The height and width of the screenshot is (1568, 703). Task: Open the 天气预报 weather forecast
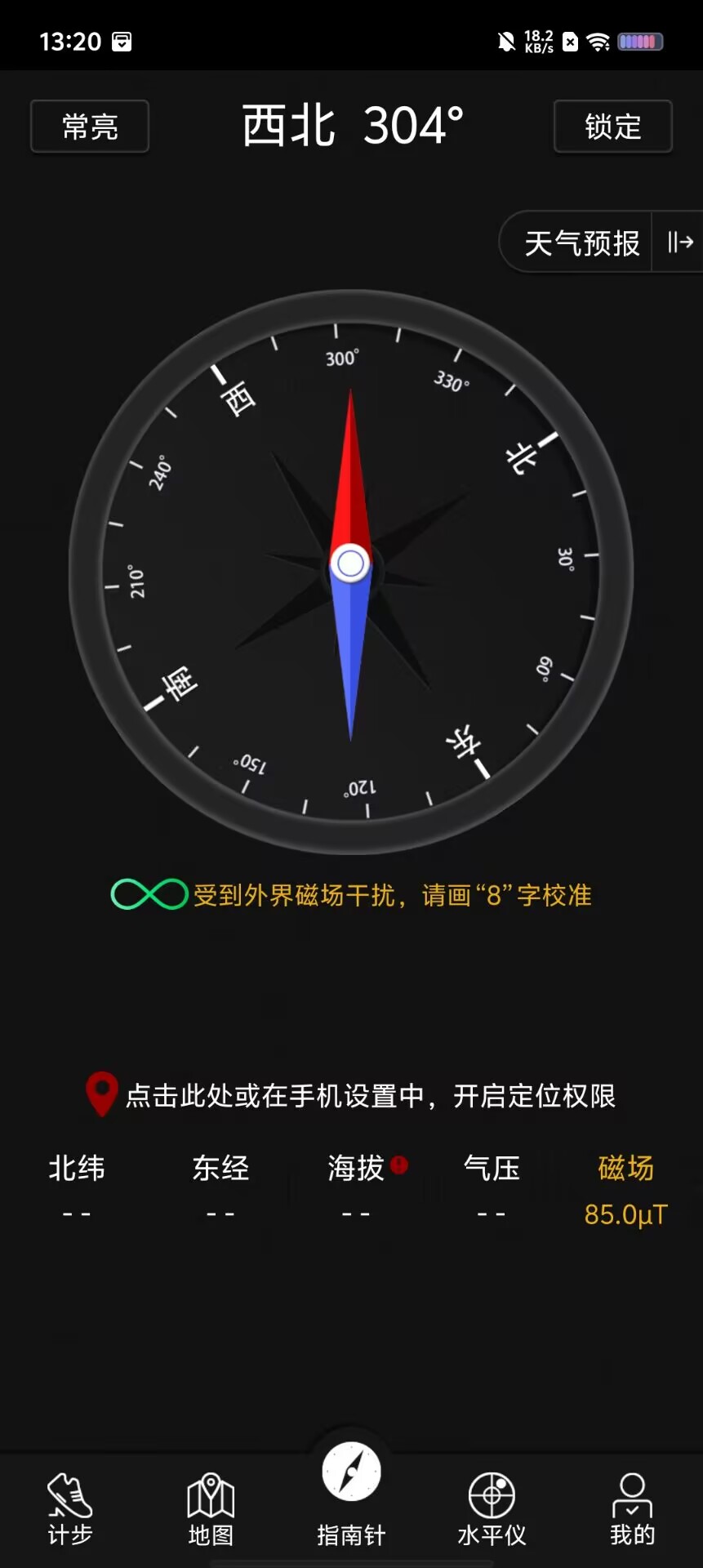[581, 243]
